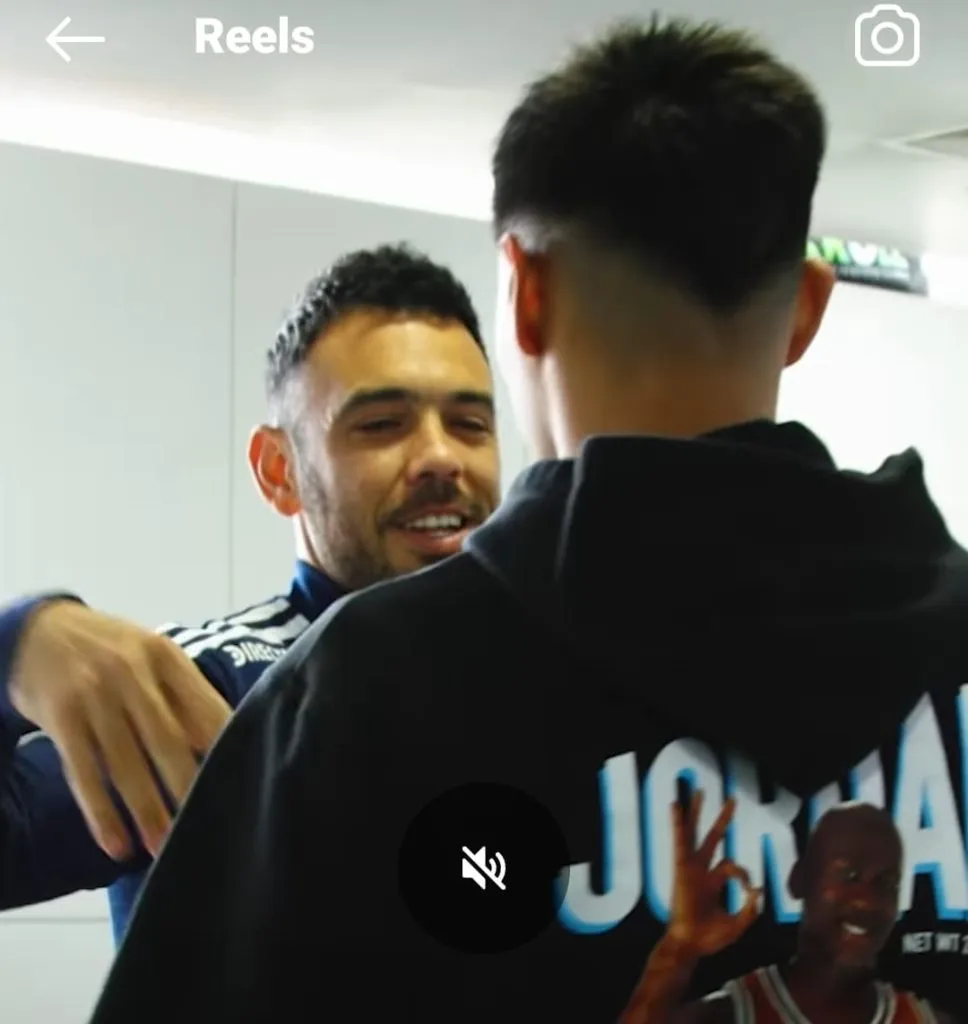The height and width of the screenshot is (1024, 968).
Task: Unmute the reel audio
Action: point(484,867)
